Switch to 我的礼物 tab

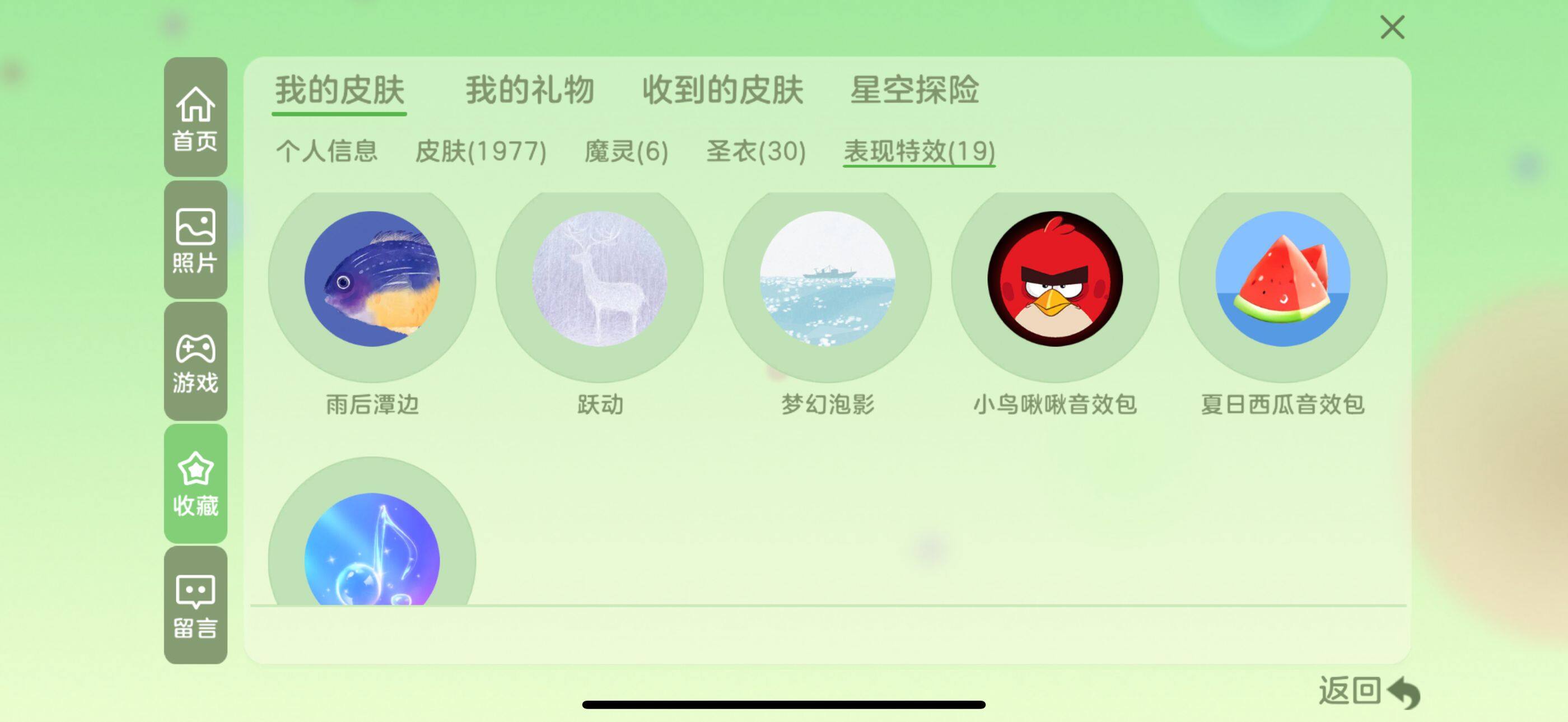click(x=530, y=90)
